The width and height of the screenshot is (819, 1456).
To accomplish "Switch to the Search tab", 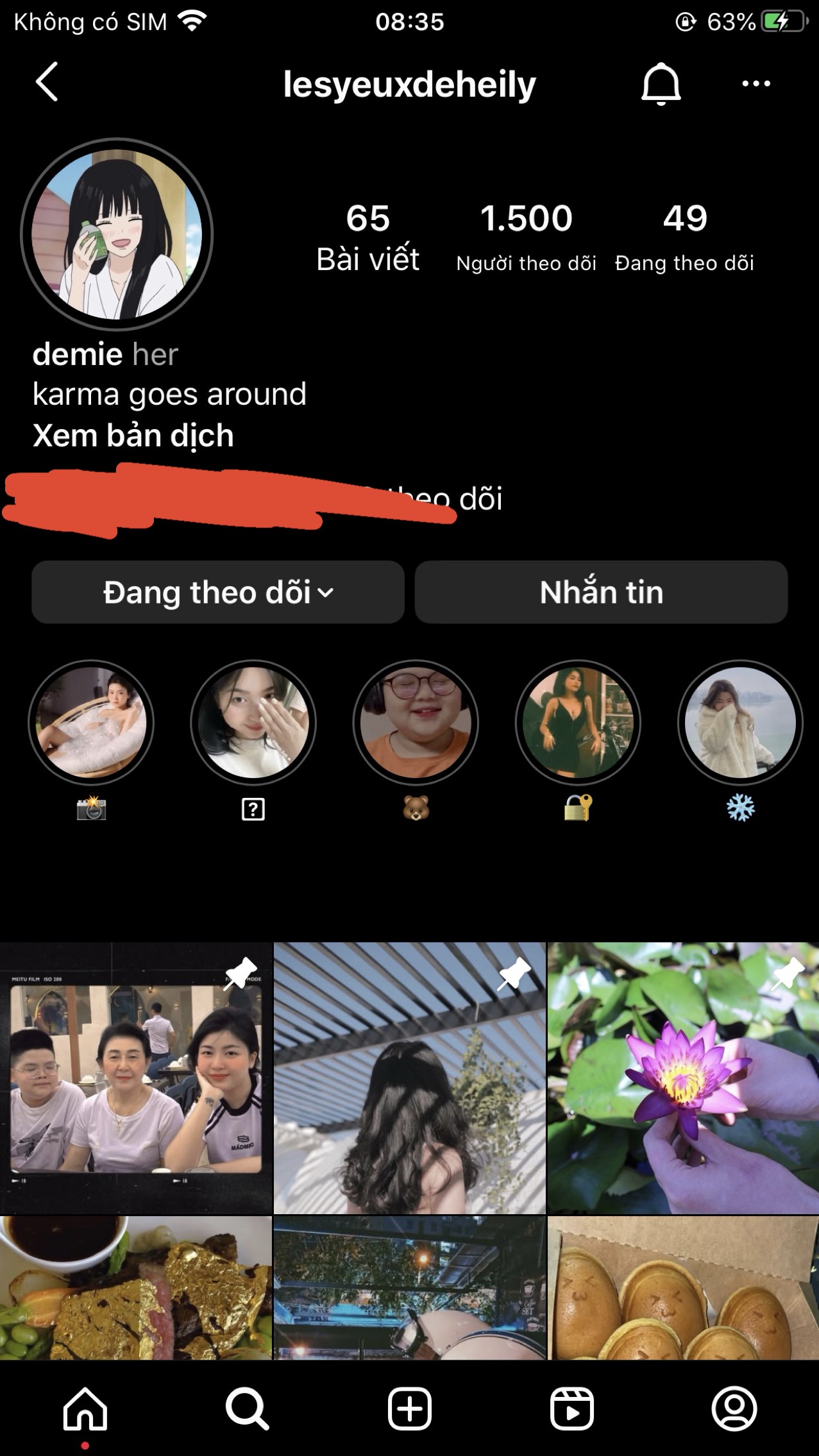I will 247,1409.
